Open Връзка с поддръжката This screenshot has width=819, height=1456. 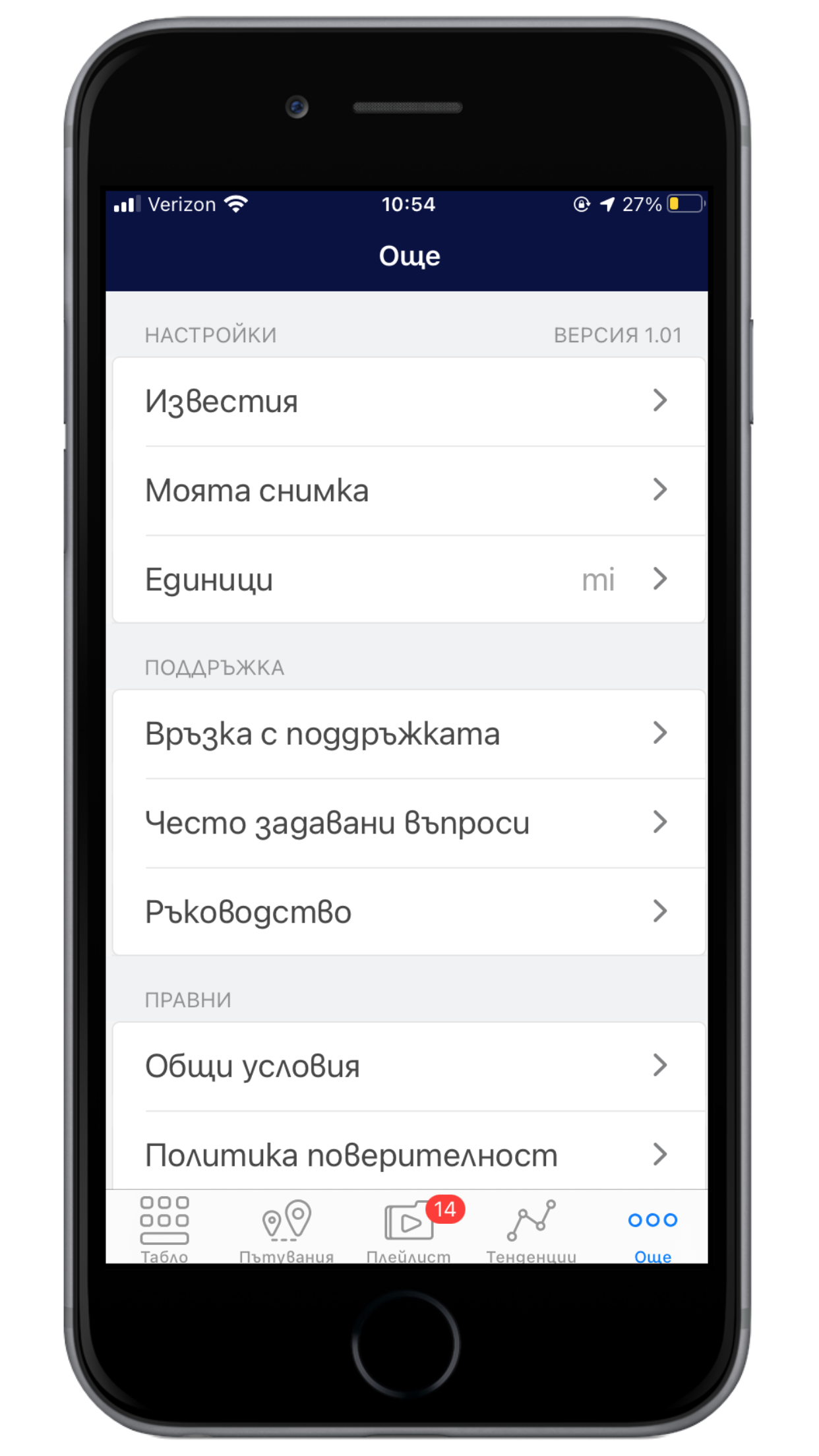(x=409, y=734)
